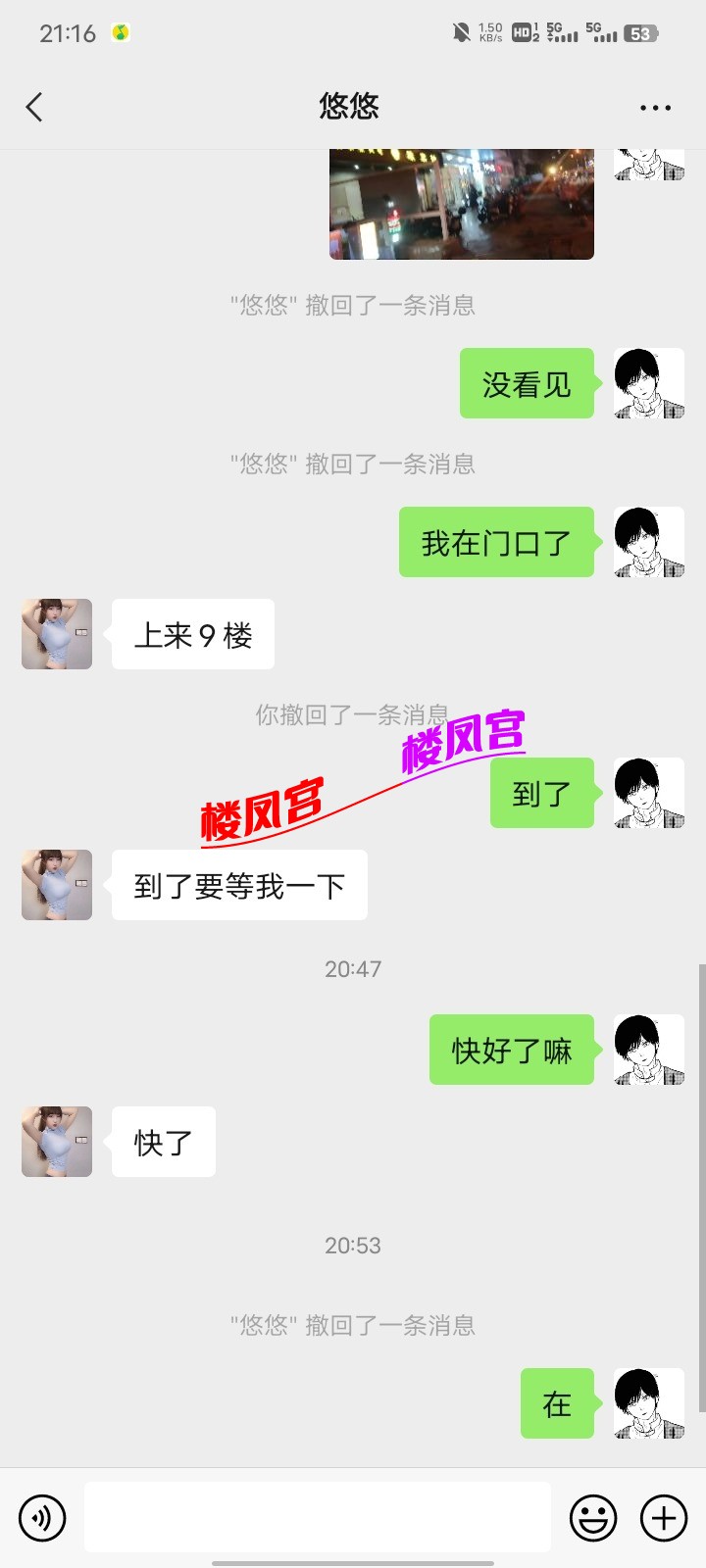
Task: Open the three-dot chat options menu
Action: pyautogui.click(x=655, y=107)
